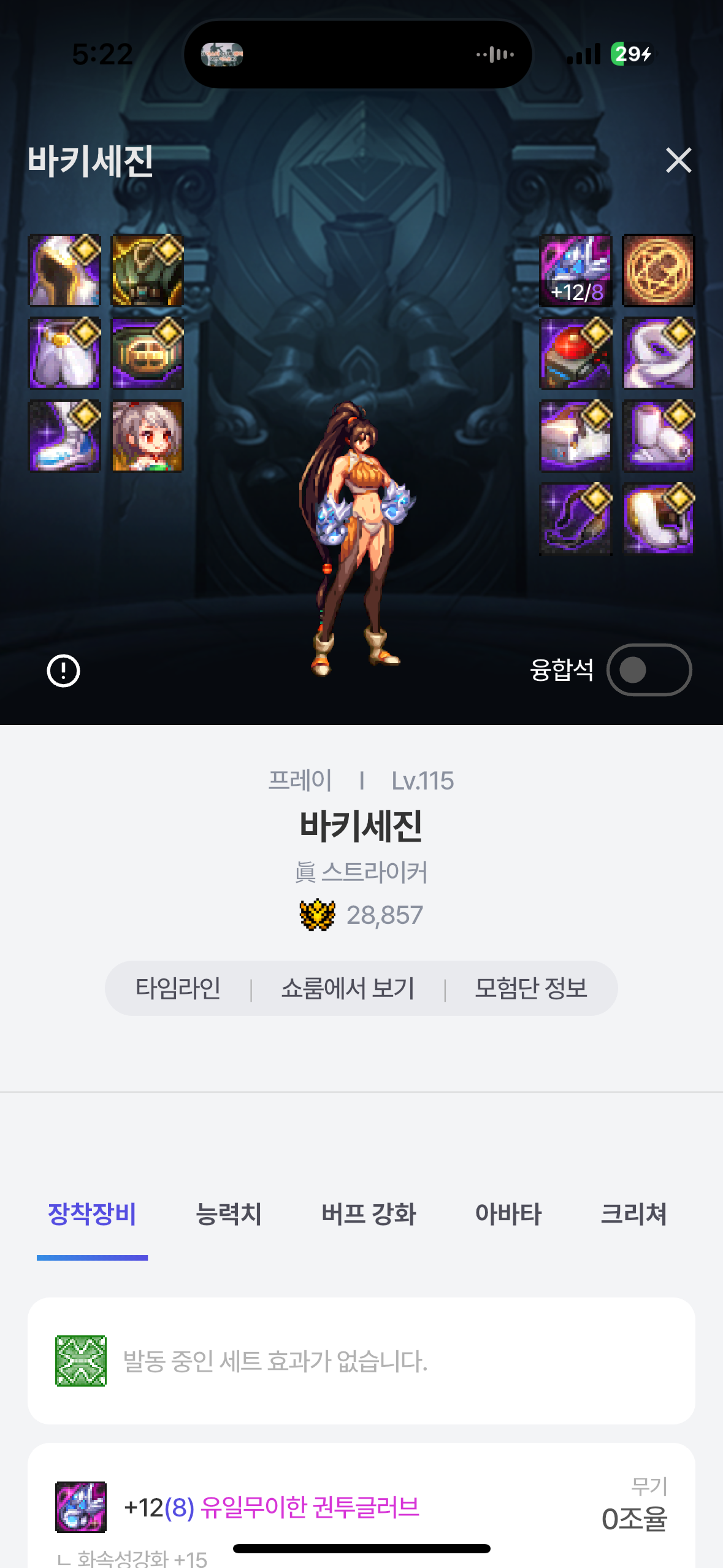723x1568 pixels.
Task: Tap the +12/8 weapon slot icon
Action: tap(575, 271)
